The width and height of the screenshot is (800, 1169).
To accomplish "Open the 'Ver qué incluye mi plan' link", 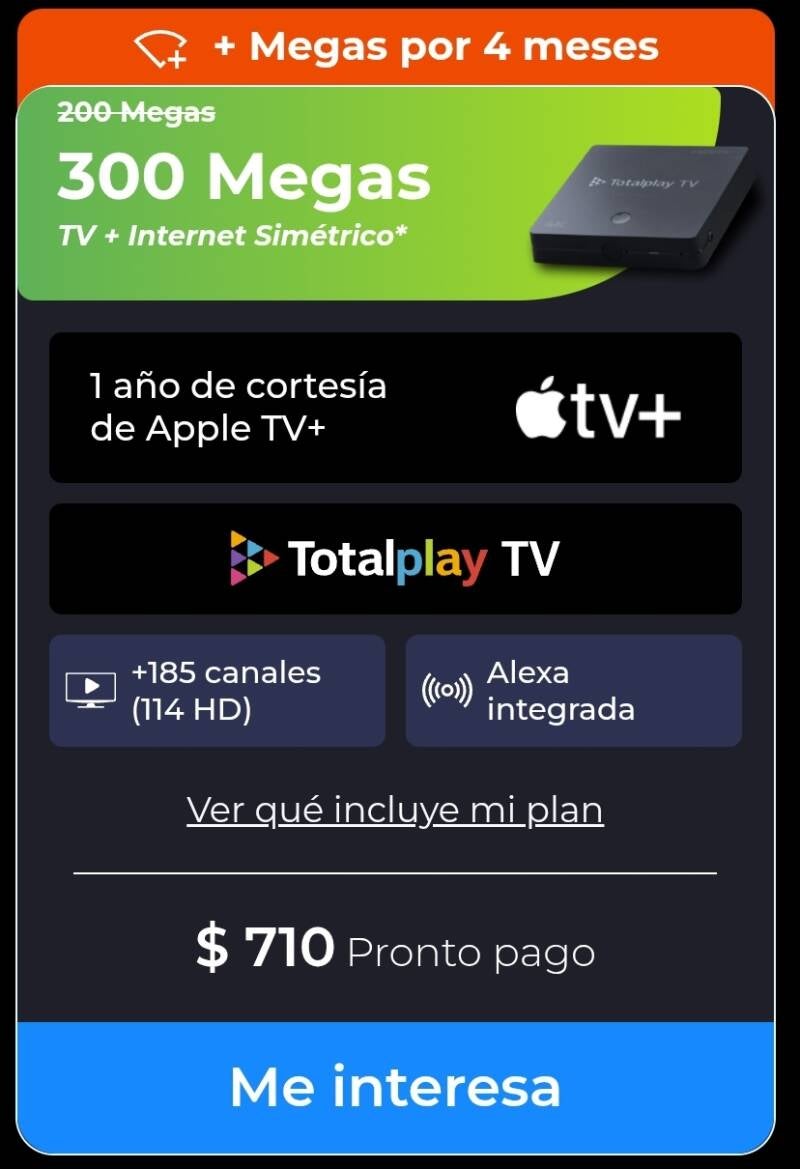I will point(395,809).
